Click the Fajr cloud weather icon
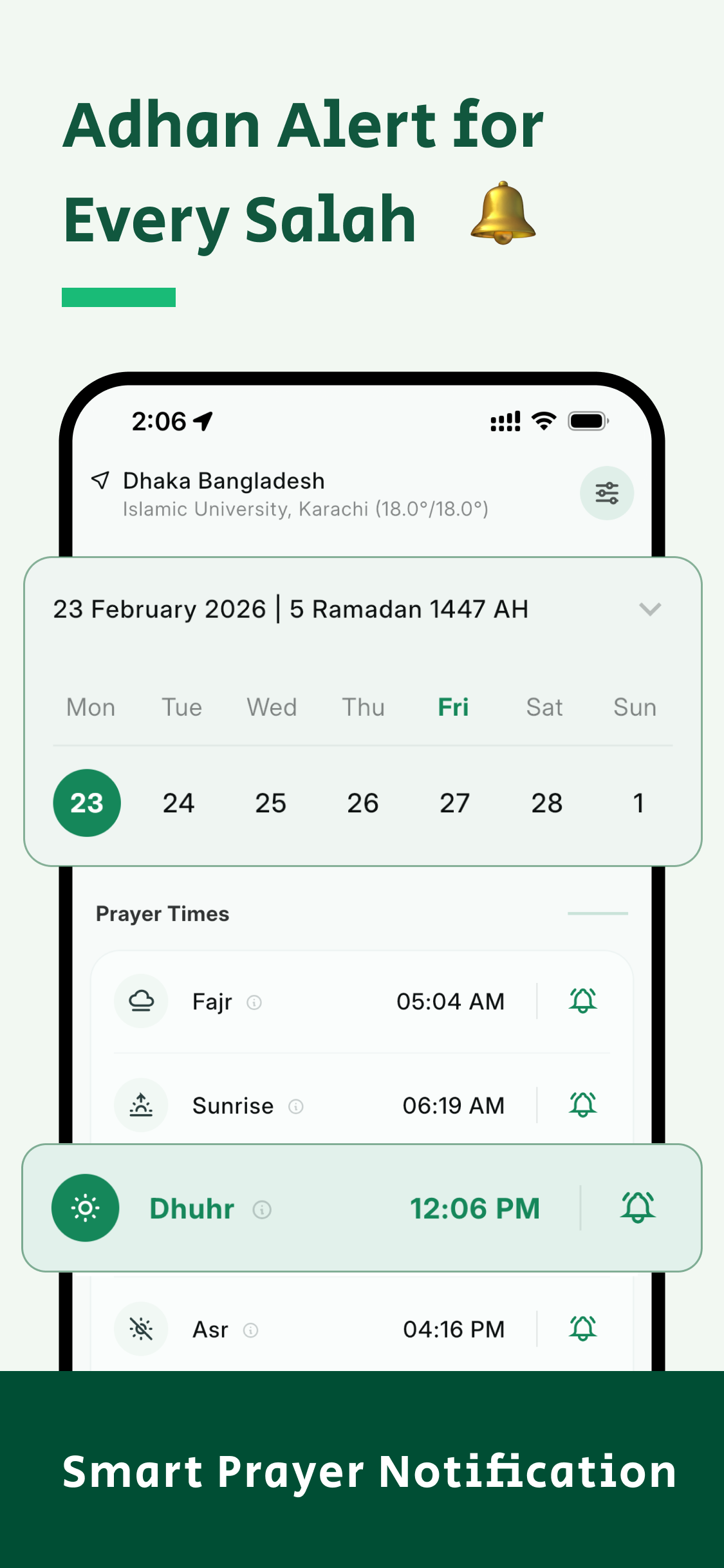724x1568 pixels. (140, 1001)
